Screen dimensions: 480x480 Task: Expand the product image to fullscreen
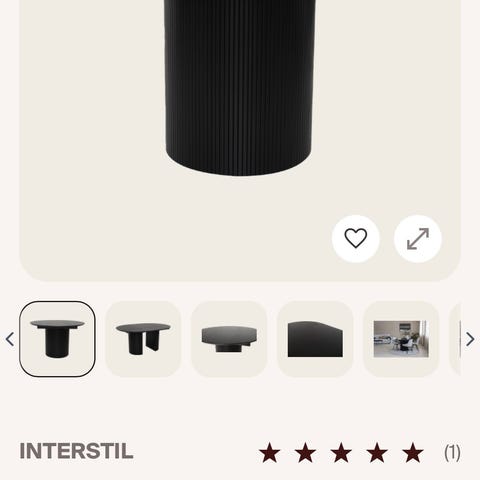pos(418,239)
